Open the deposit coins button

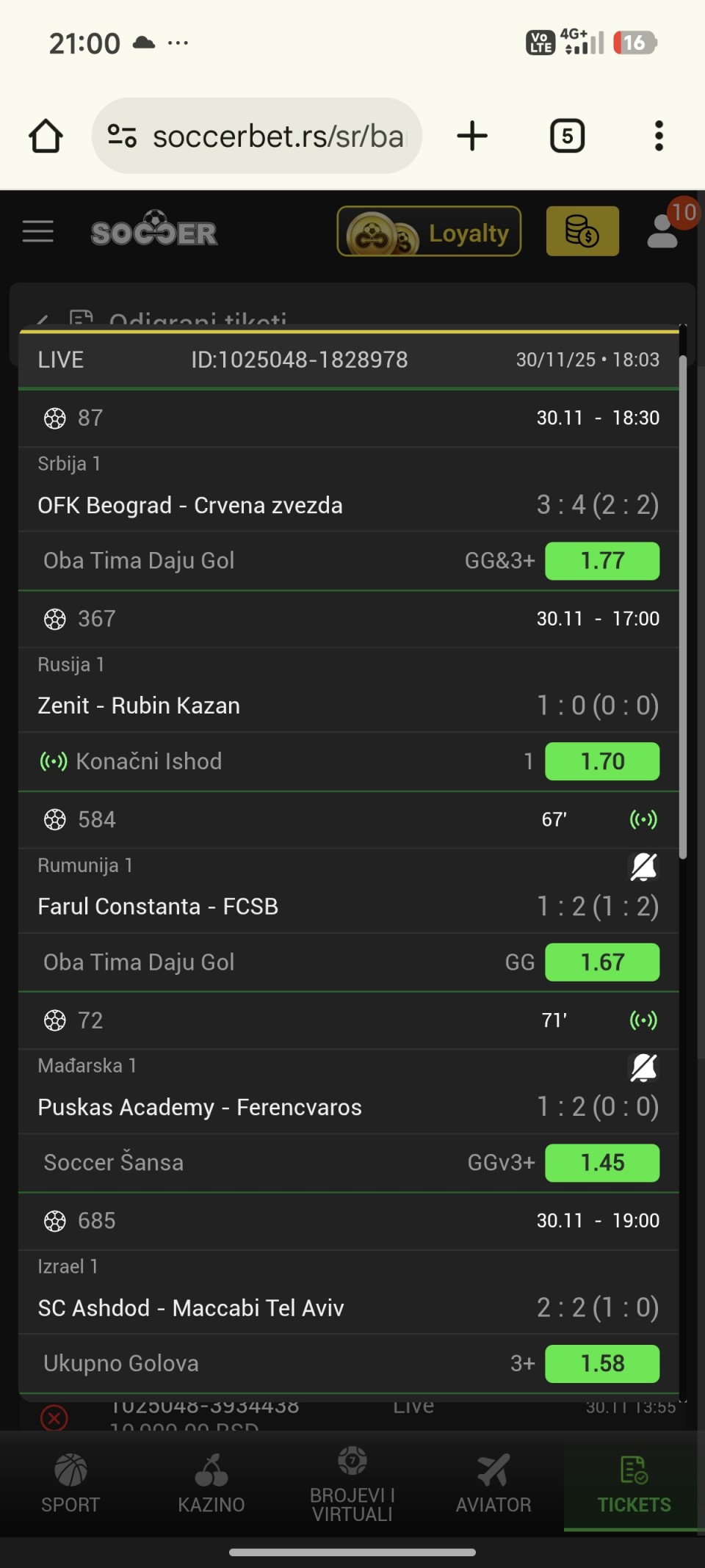click(x=582, y=232)
